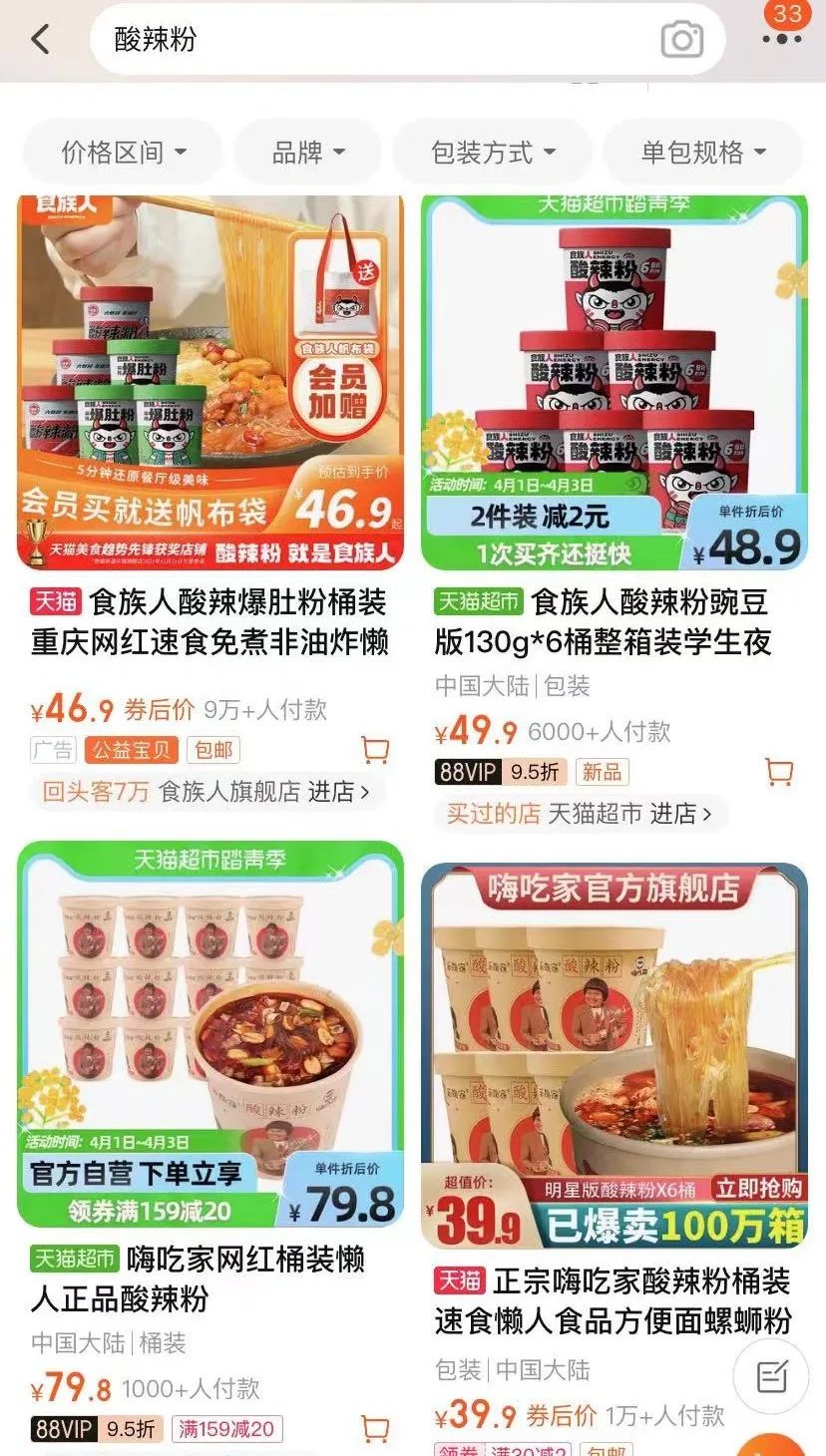Screen dimensions: 826x1456
Task: Open camera image search
Action: [x=682, y=40]
